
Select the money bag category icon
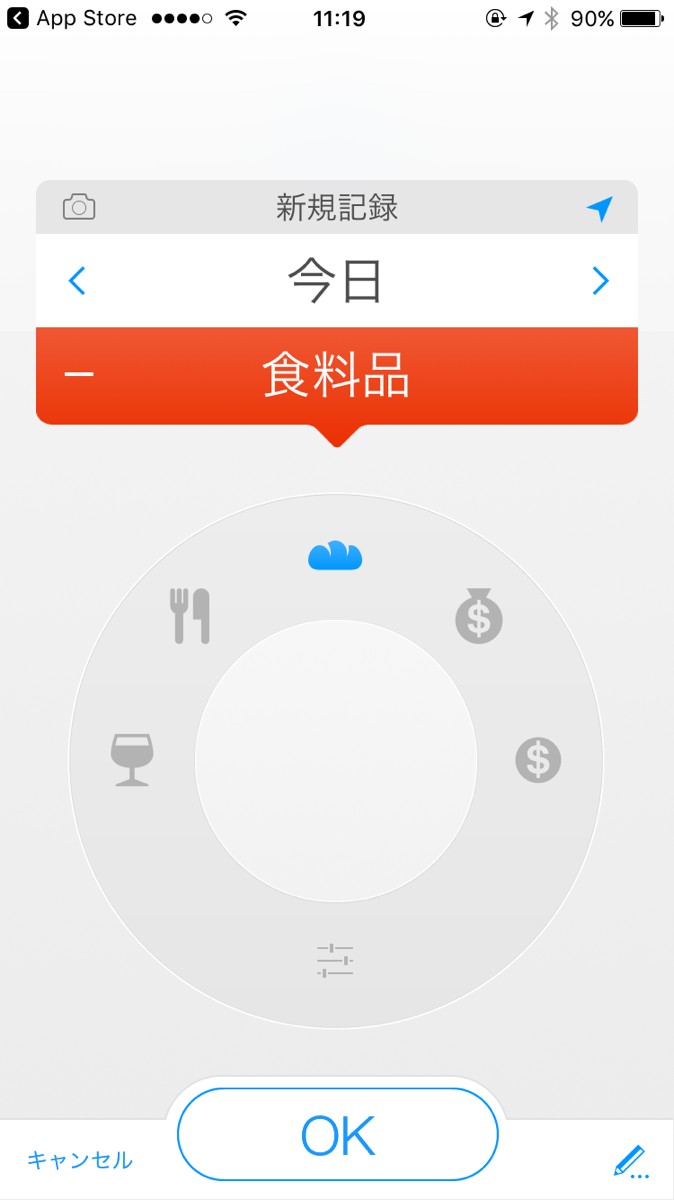[479, 616]
